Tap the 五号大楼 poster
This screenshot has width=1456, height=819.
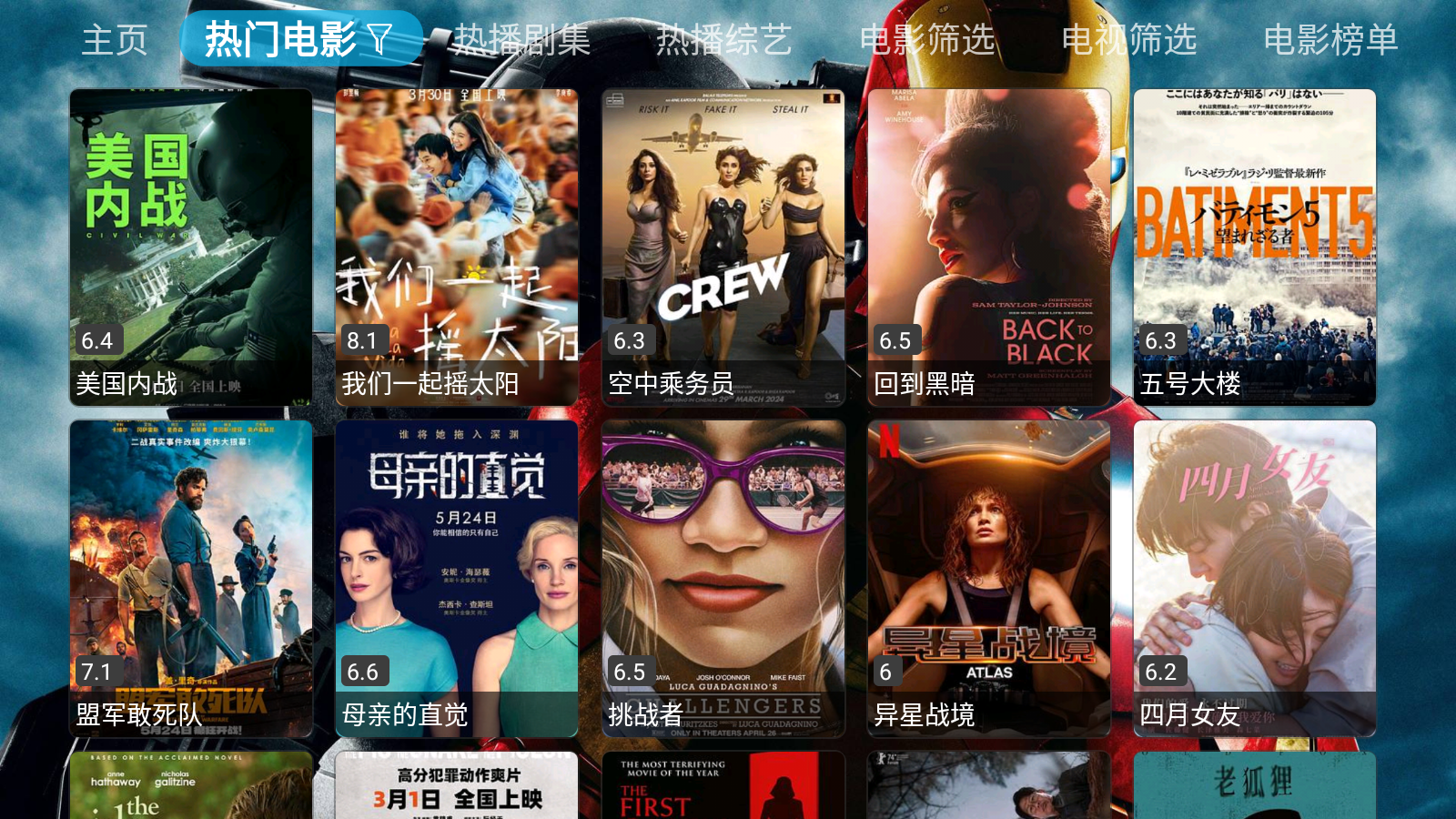tap(1255, 247)
